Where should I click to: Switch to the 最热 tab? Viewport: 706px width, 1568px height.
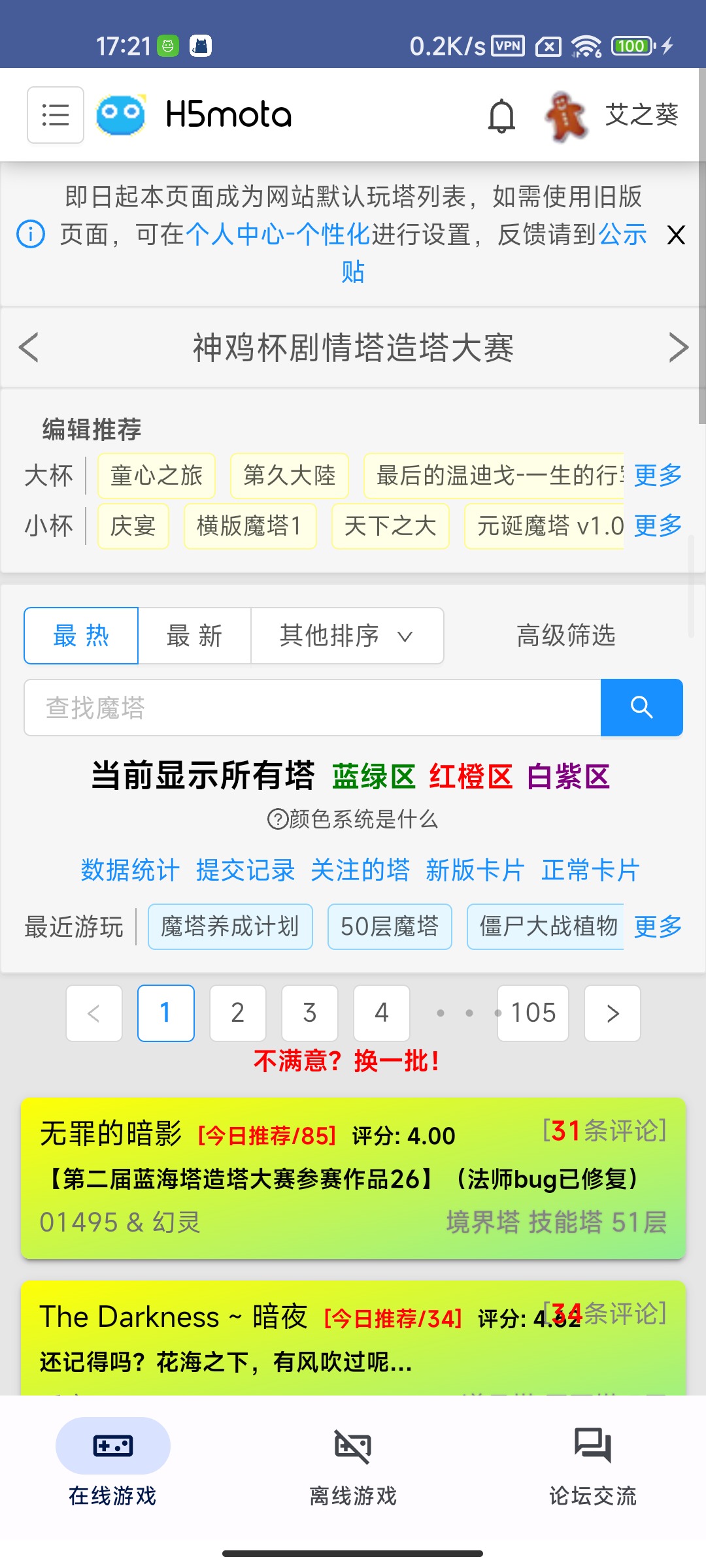point(80,635)
